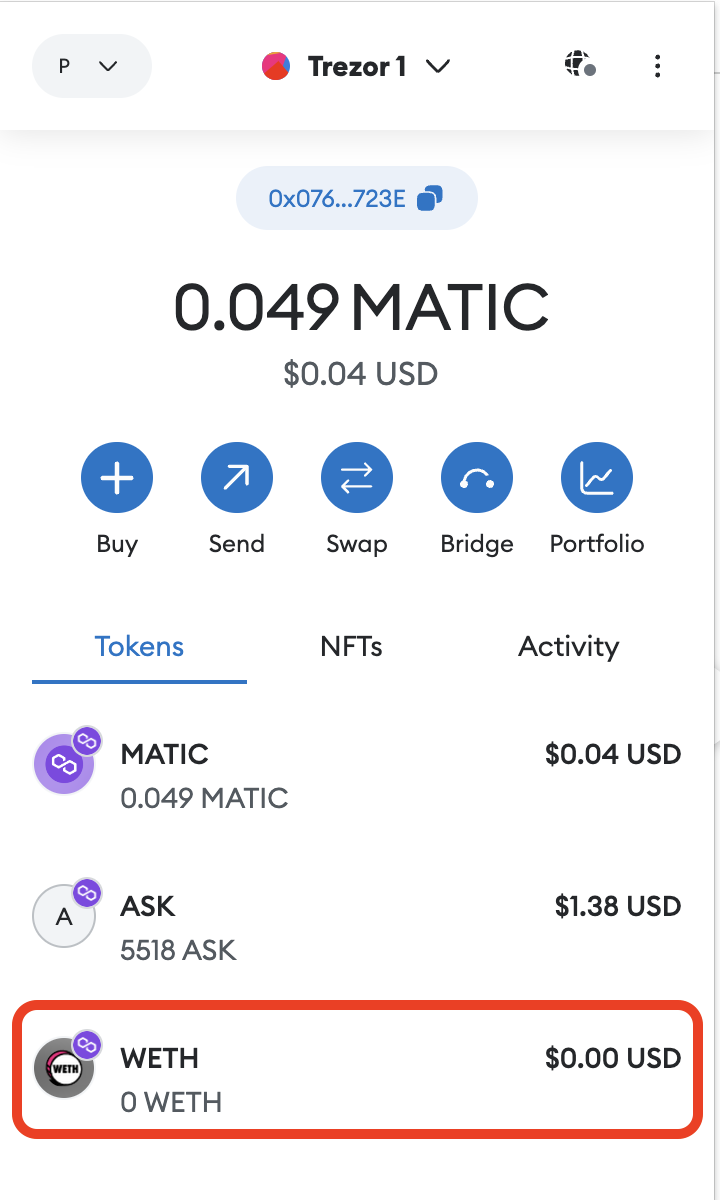Tap the Send button
Viewport: 720px width, 1200px height.
pos(237,479)
